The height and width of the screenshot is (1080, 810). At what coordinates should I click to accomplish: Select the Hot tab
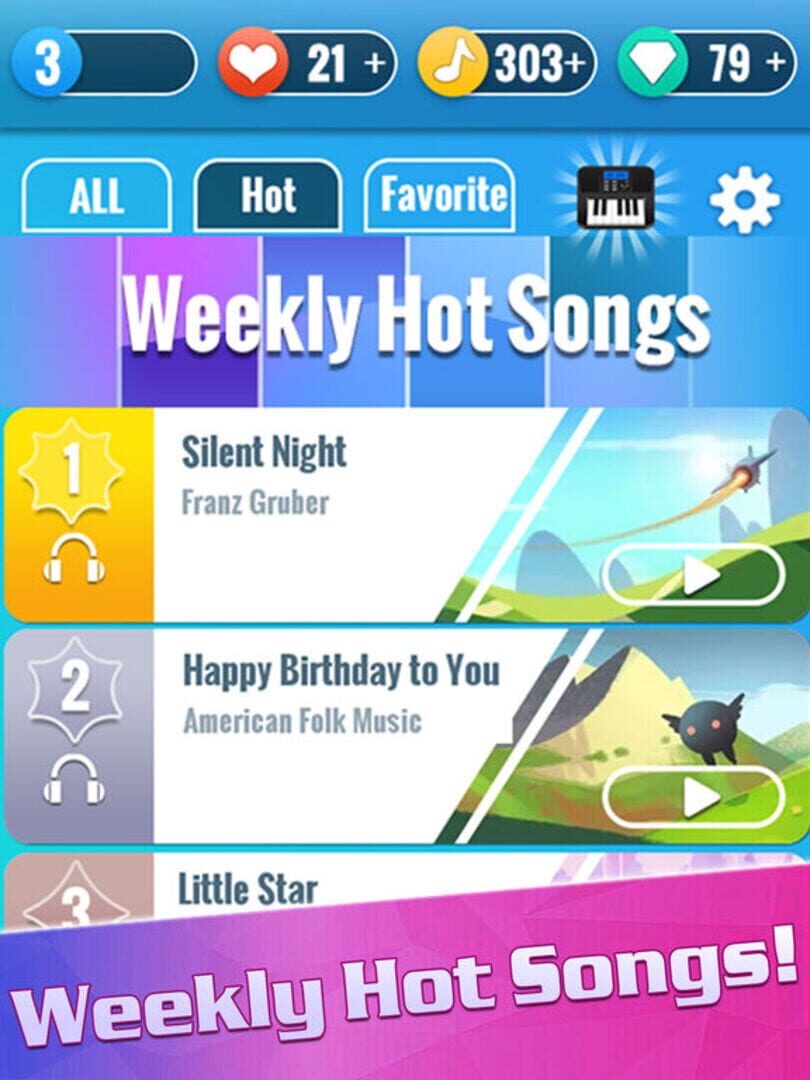click(268, 196)
